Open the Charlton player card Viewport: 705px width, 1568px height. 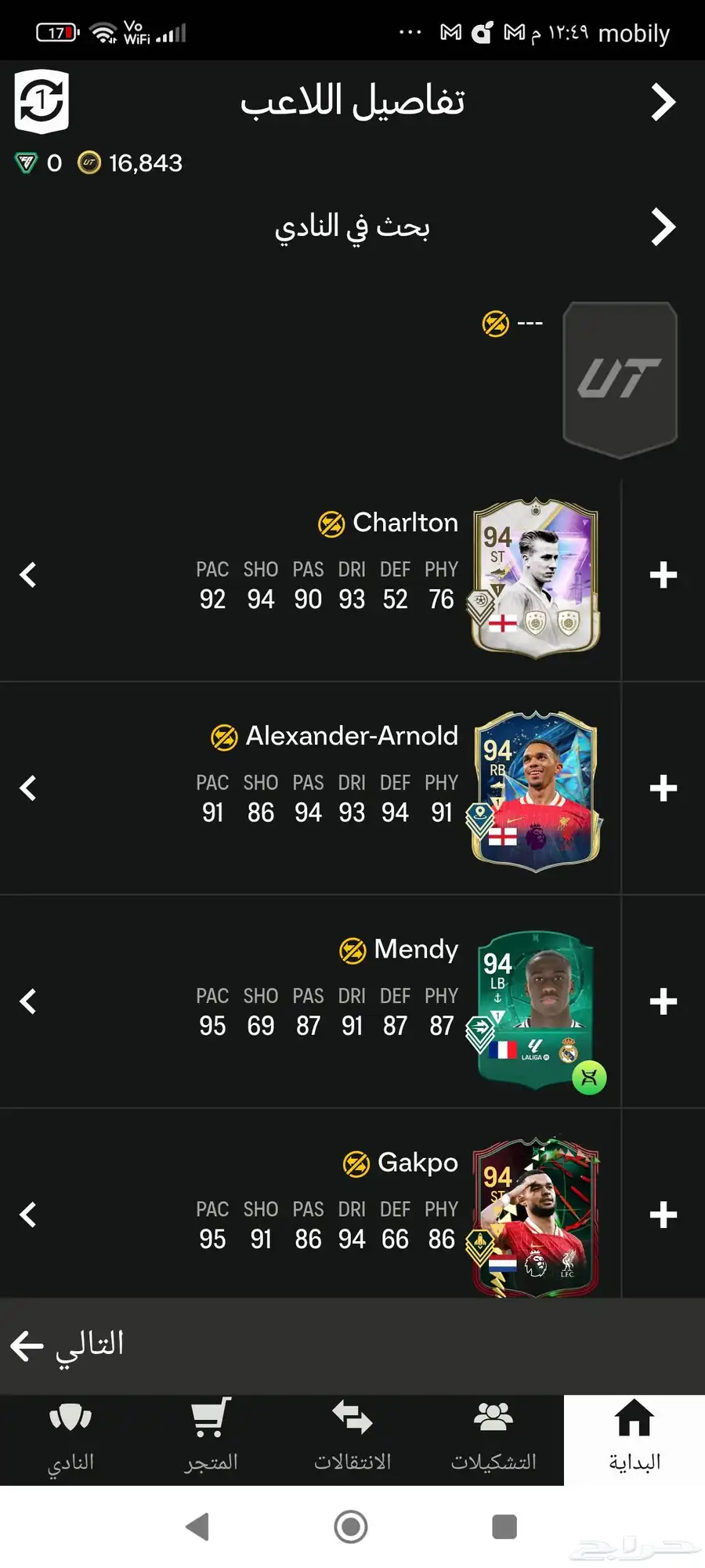[x=536, y=578]
